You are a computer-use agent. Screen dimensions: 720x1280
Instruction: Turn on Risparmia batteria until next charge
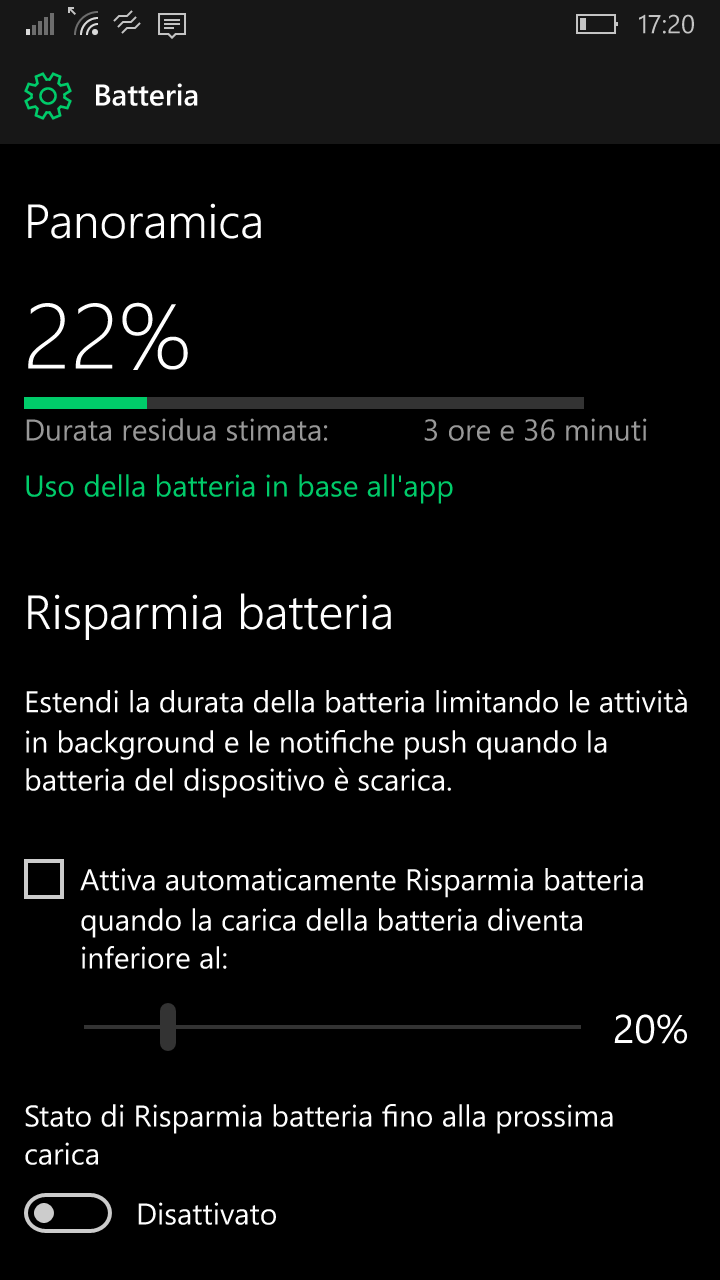point(67,1214)
